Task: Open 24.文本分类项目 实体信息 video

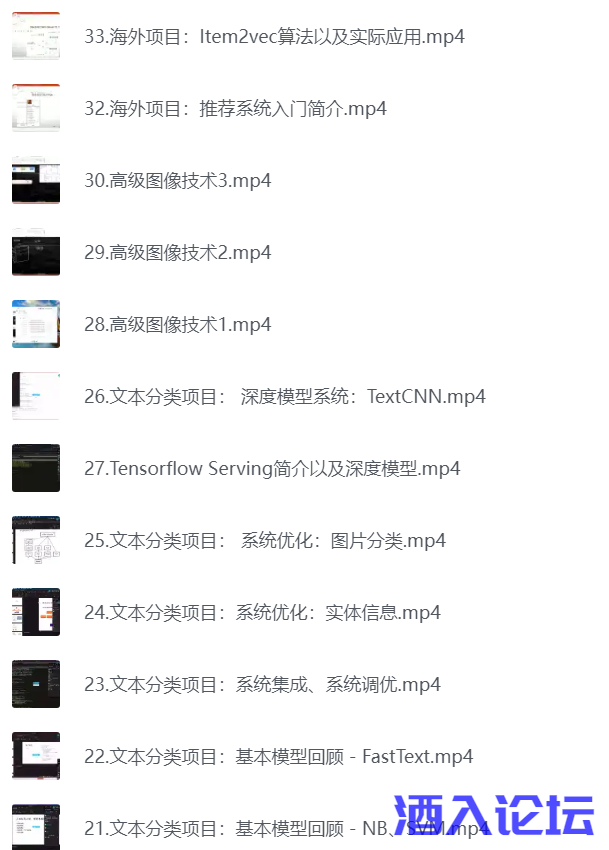Action: pyautogui.click(x=262, y=613)
